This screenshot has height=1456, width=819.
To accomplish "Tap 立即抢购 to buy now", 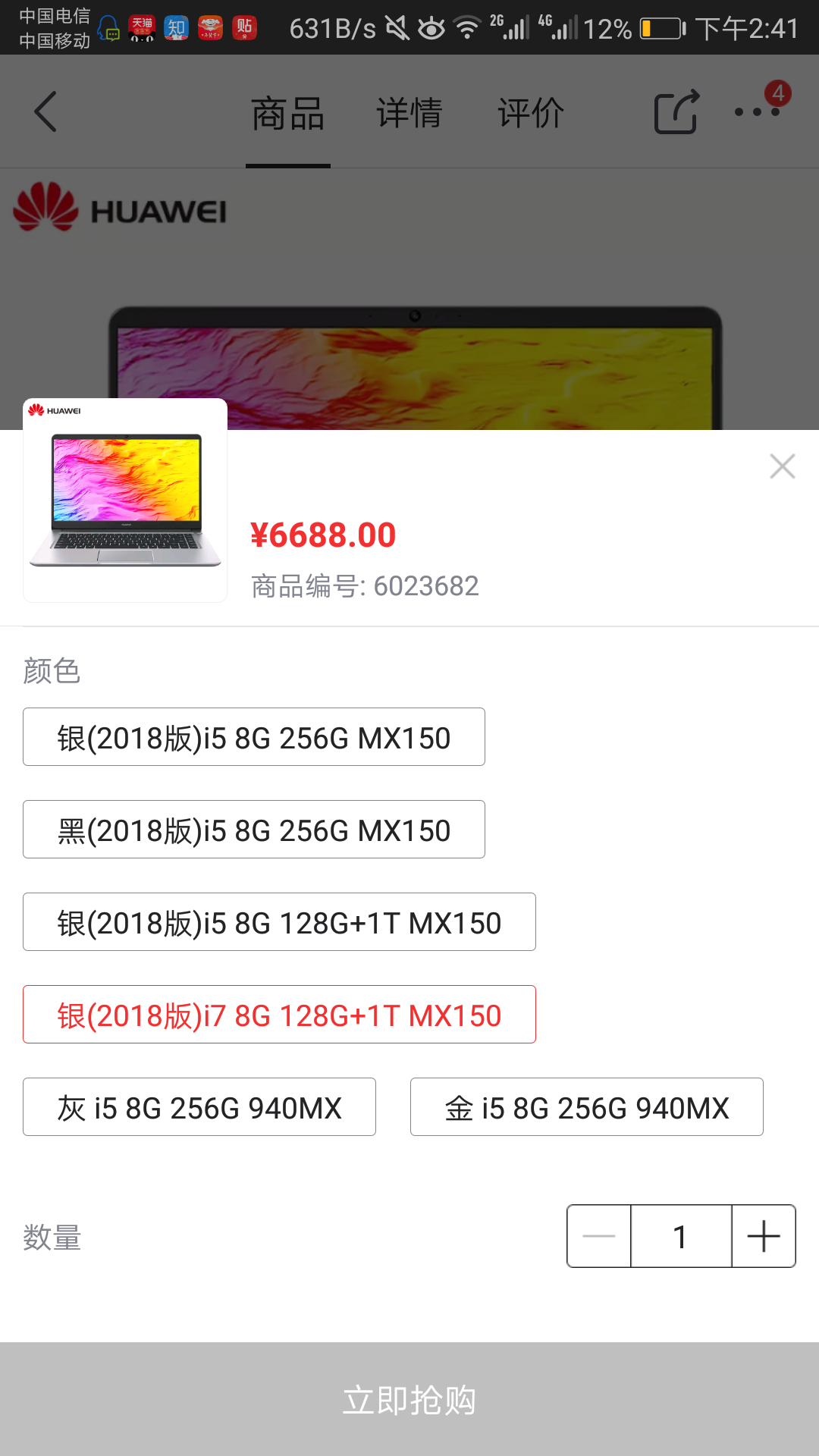I will coord(409,1400).
